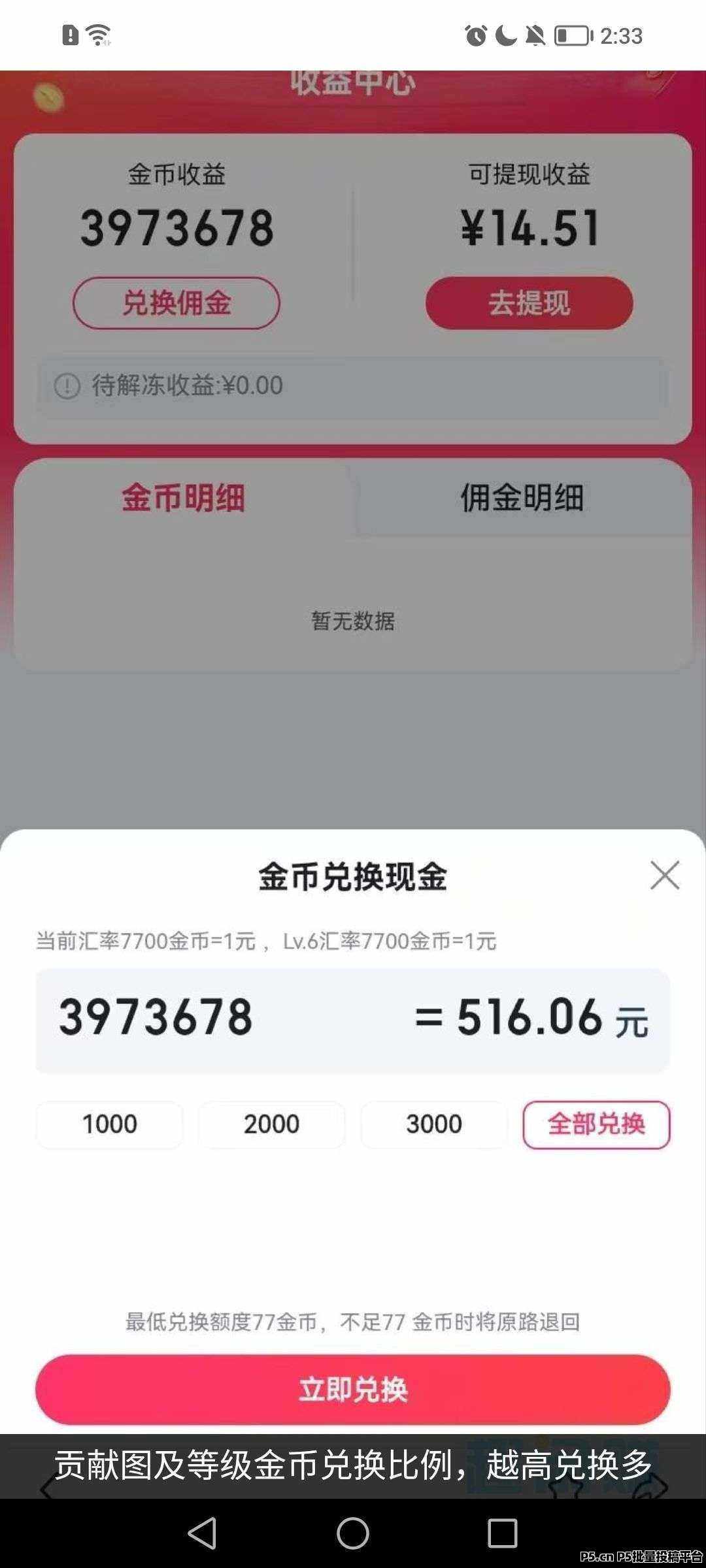Pick the 3000 coin amount option

(433, 1124)
